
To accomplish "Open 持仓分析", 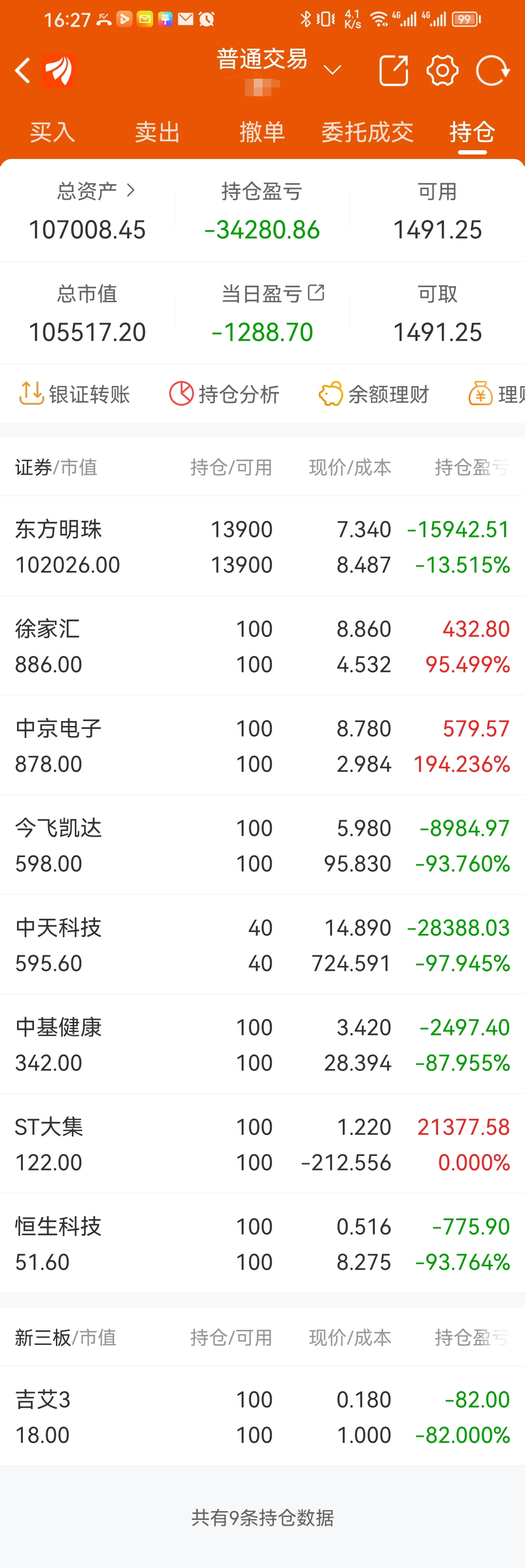I will 224,394.
